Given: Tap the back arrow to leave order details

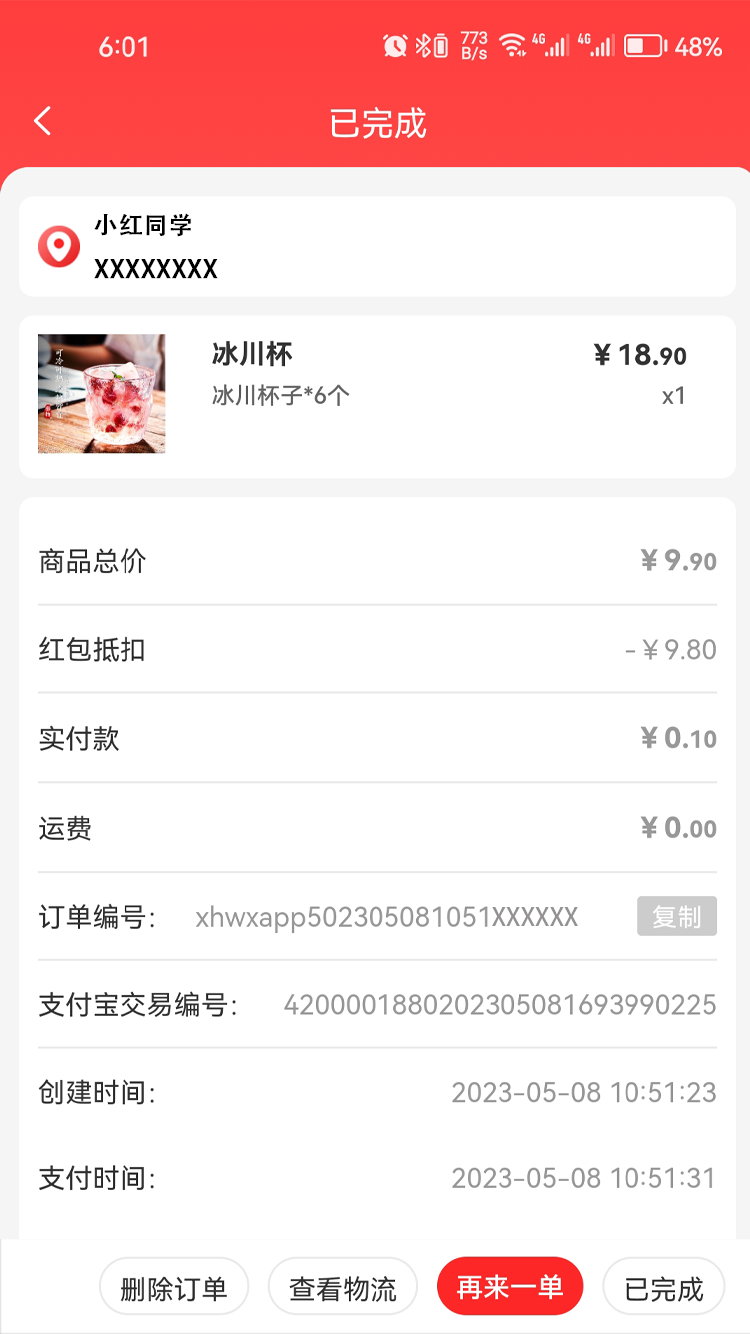Looking at the screenshot, I should [42, 120].
